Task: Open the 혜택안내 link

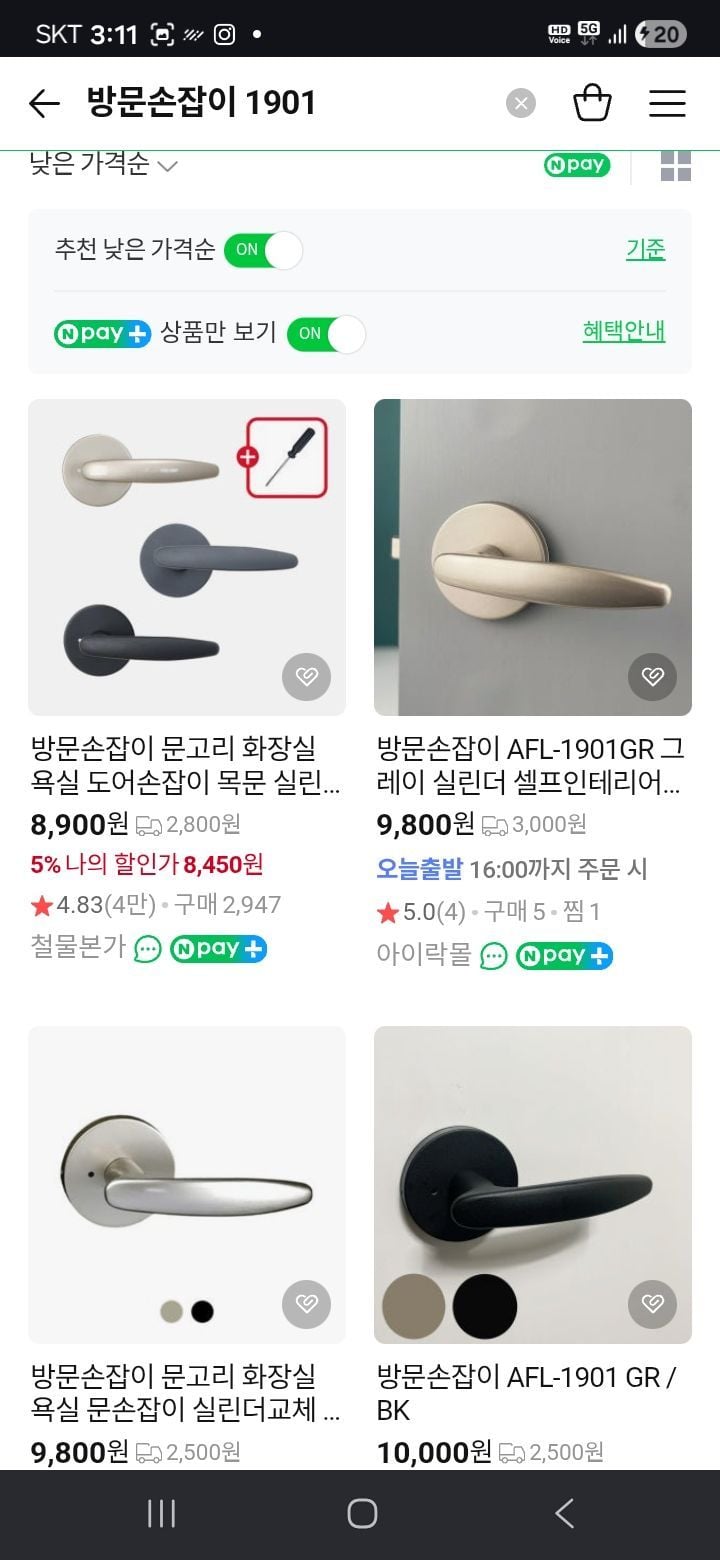Action: [623, 331]
